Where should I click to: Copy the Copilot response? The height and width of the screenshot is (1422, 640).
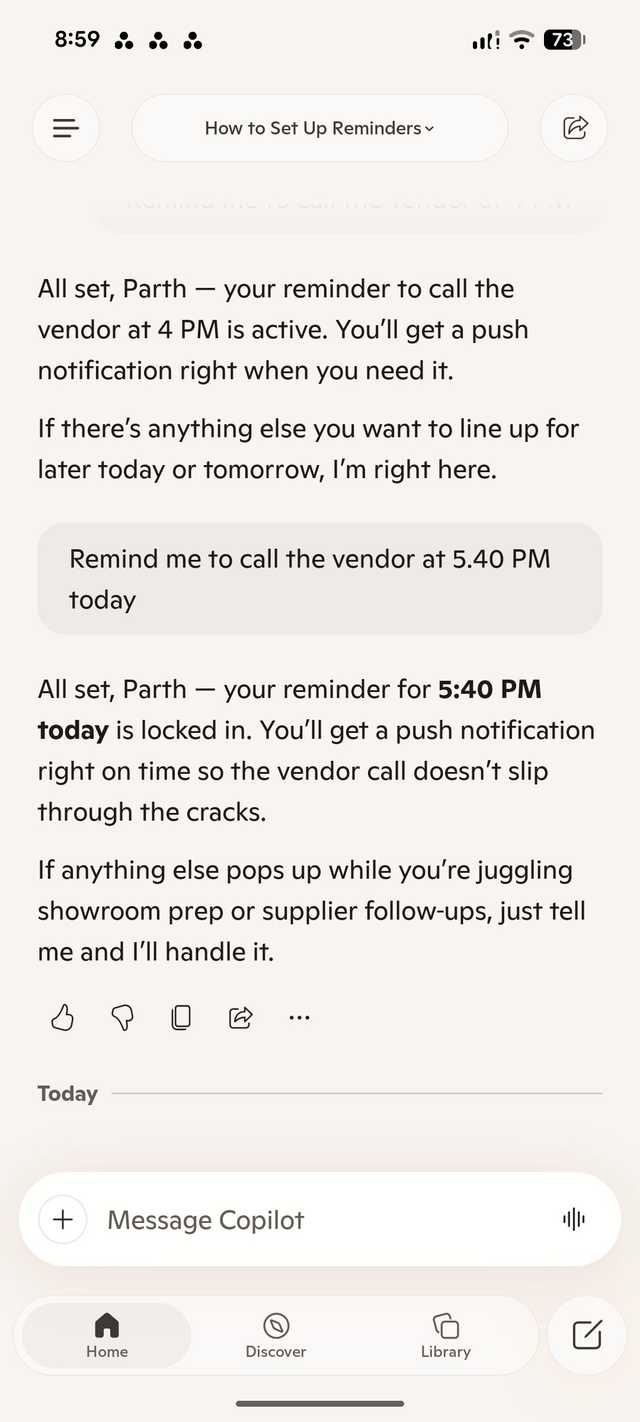(x=181, y=1018)
